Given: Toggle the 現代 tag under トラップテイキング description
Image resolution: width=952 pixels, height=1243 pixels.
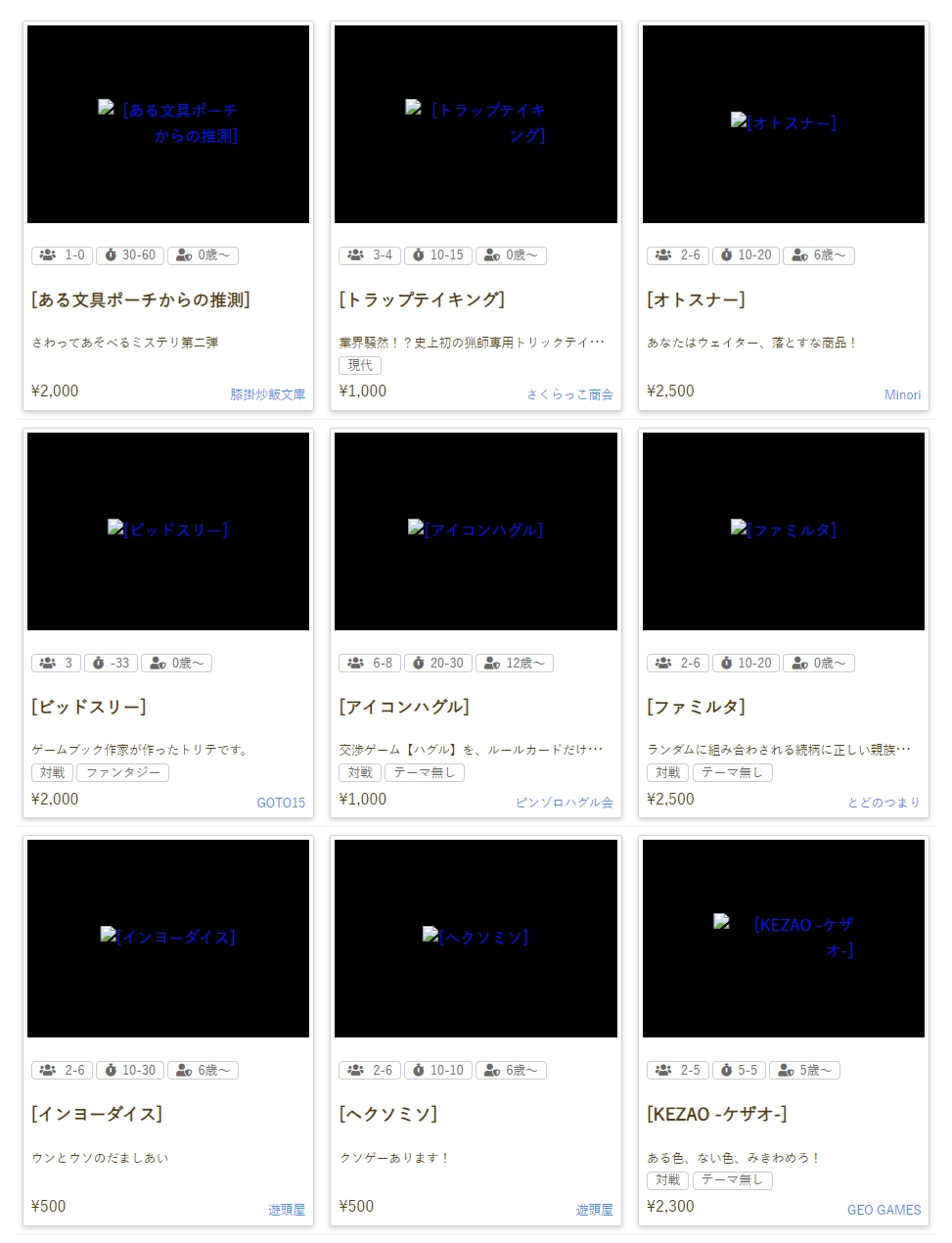Looking at the screenshot, I should pyautogui.click(x=358, y=365).
